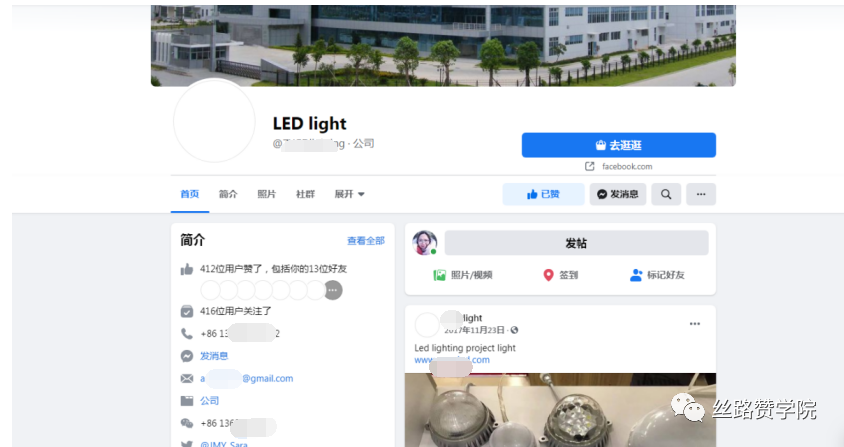Add 照片/视频 to a post
Viewport: 844px width, 447px height.
pyautogui.click(x=462, y=275)
